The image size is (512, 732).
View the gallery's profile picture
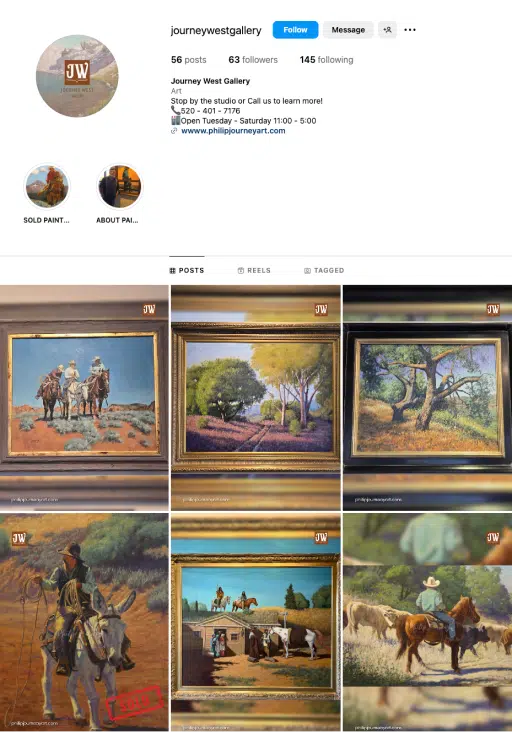pos(77,76)
